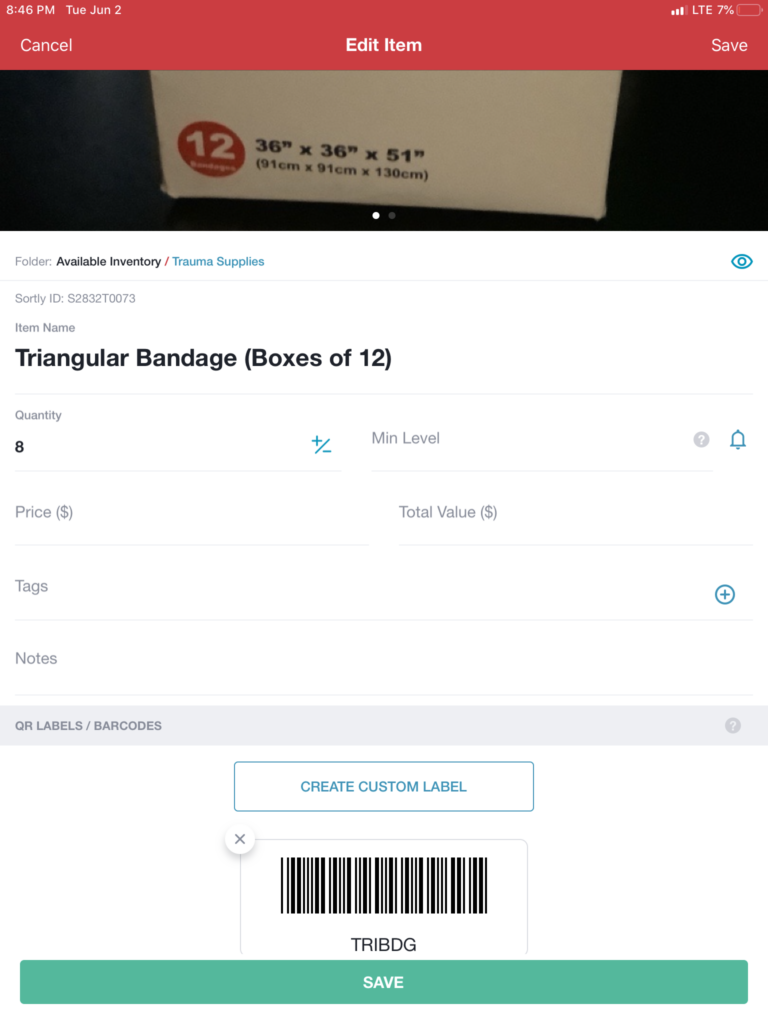This screenshot has height=1024, width=768.
Task: Enter a Price value
Action: (190, 513)
